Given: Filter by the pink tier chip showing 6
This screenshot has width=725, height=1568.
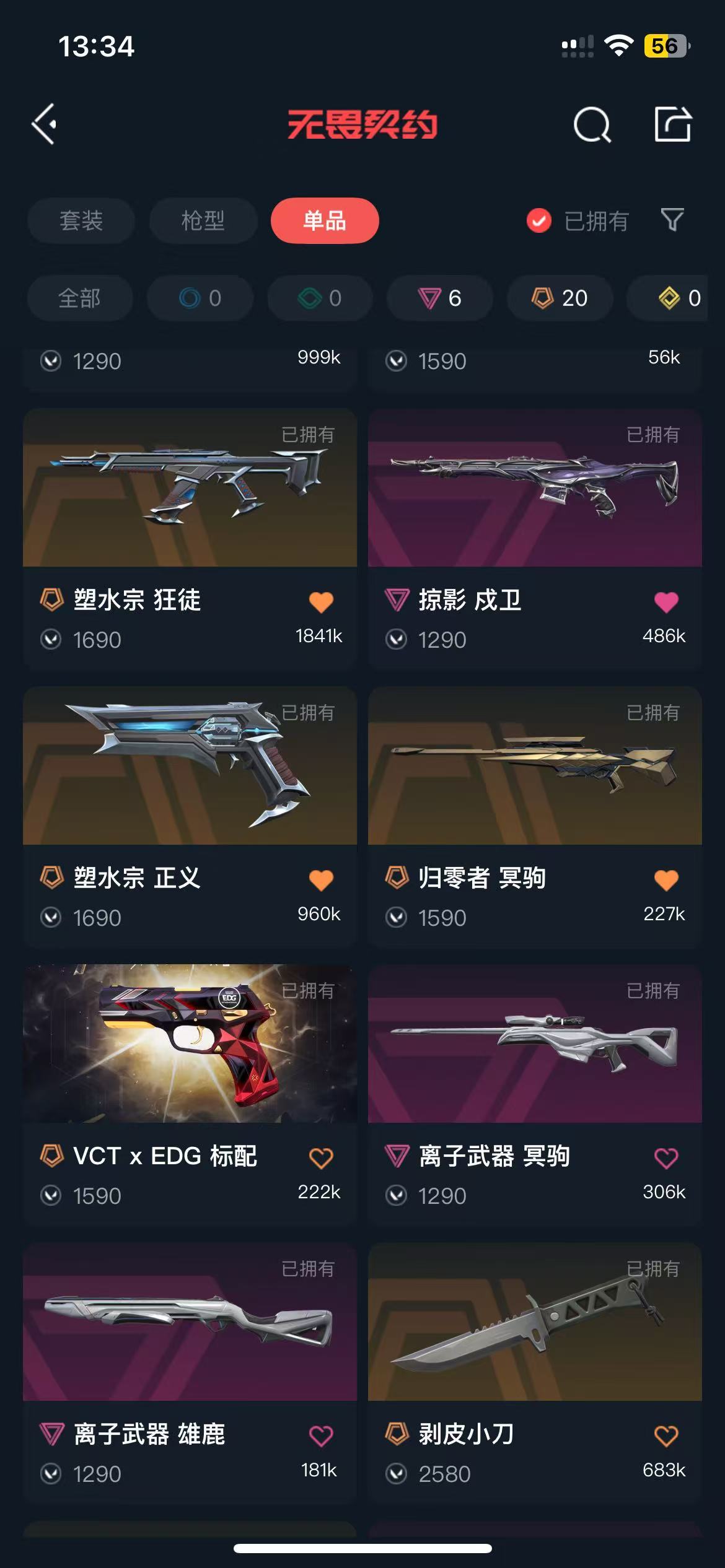Looking at the screenshot, I should tap(440, 298).
